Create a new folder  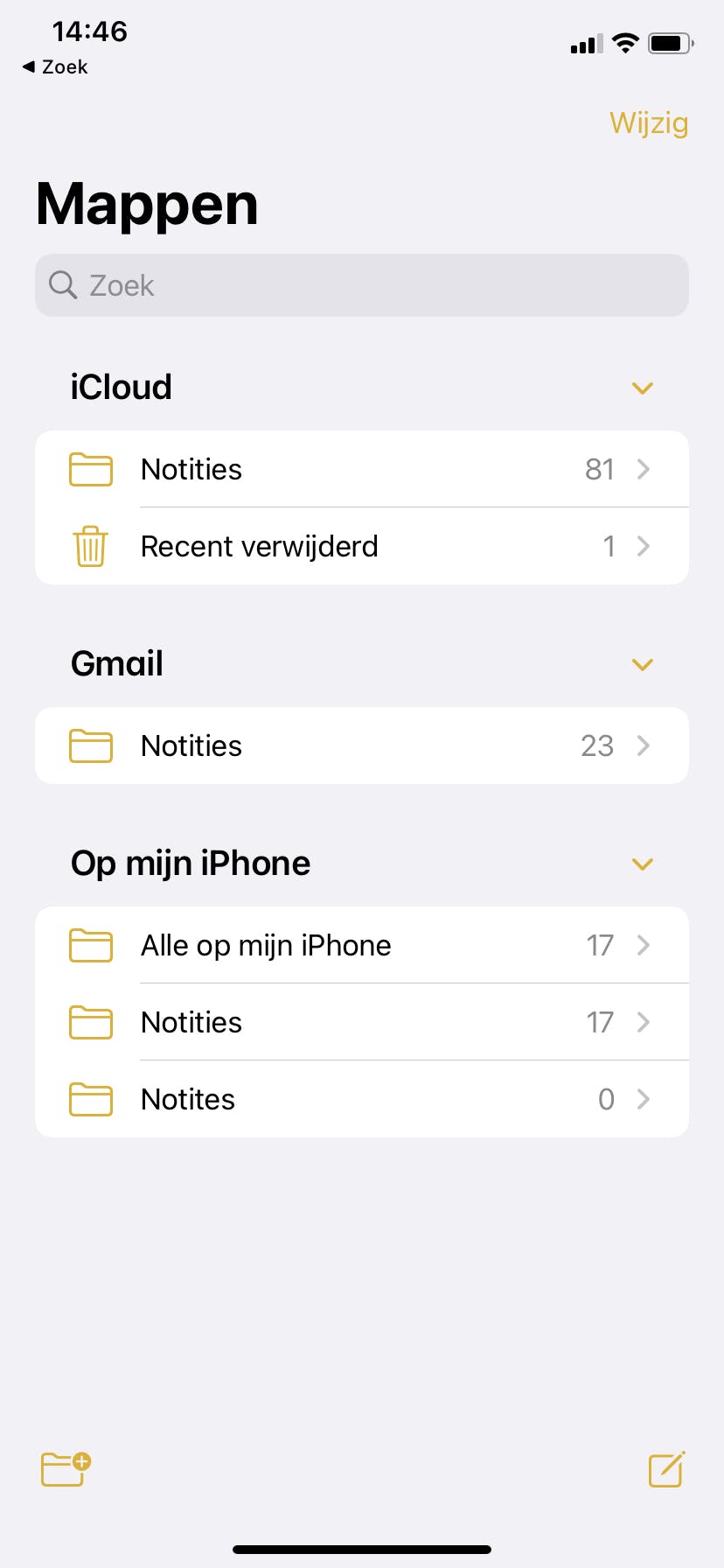pyautogui.click(x=66, y=1469)
